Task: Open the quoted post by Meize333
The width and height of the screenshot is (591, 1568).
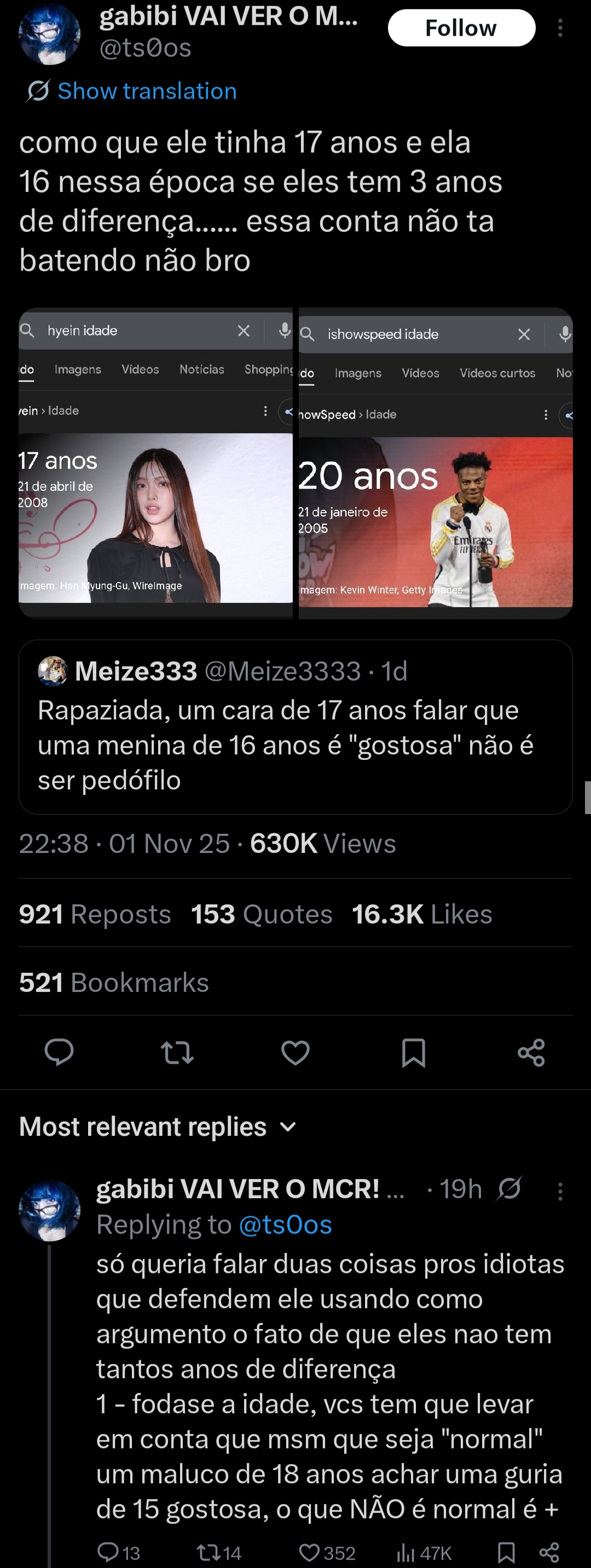Action: coord(295,727)
